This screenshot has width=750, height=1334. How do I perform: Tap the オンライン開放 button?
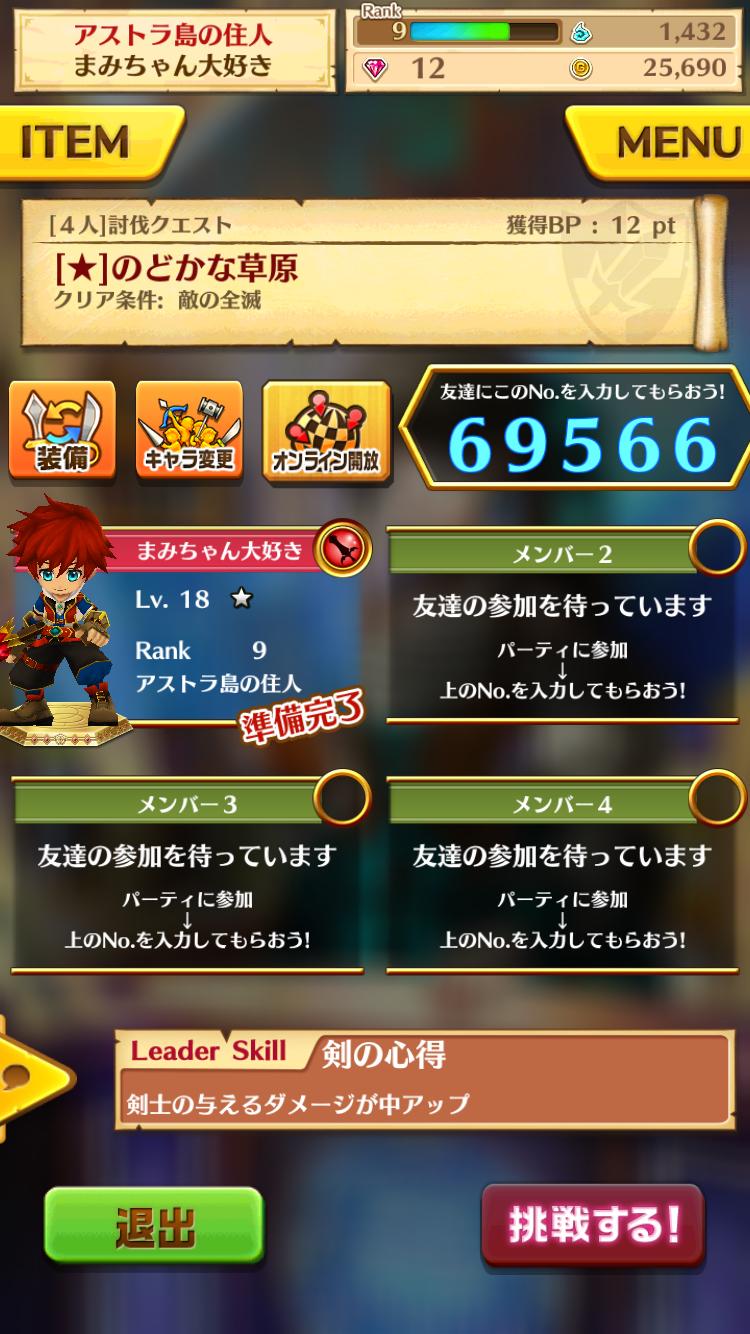pos(326,431)
